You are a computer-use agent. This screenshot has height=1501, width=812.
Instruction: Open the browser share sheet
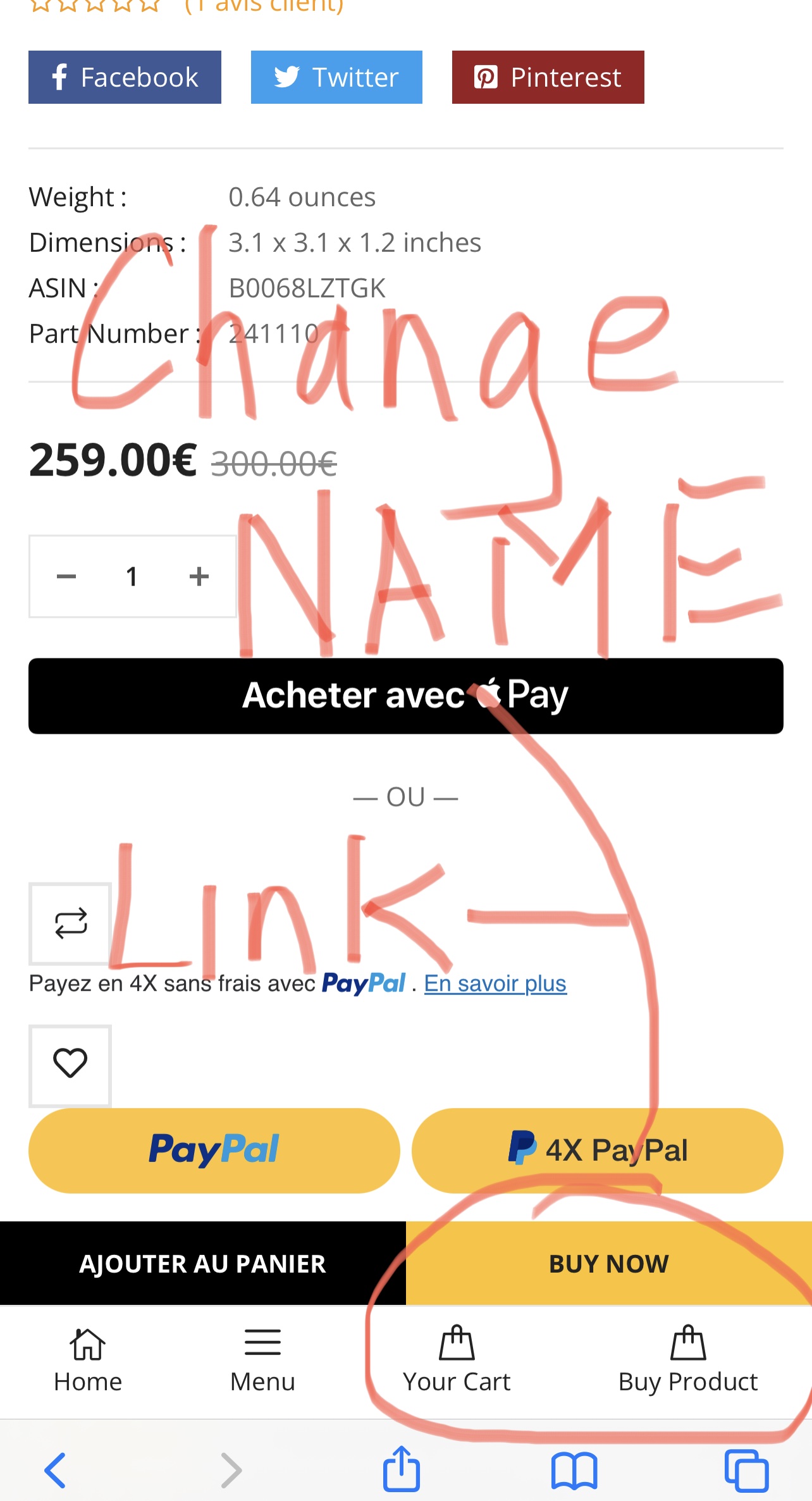402,1467
